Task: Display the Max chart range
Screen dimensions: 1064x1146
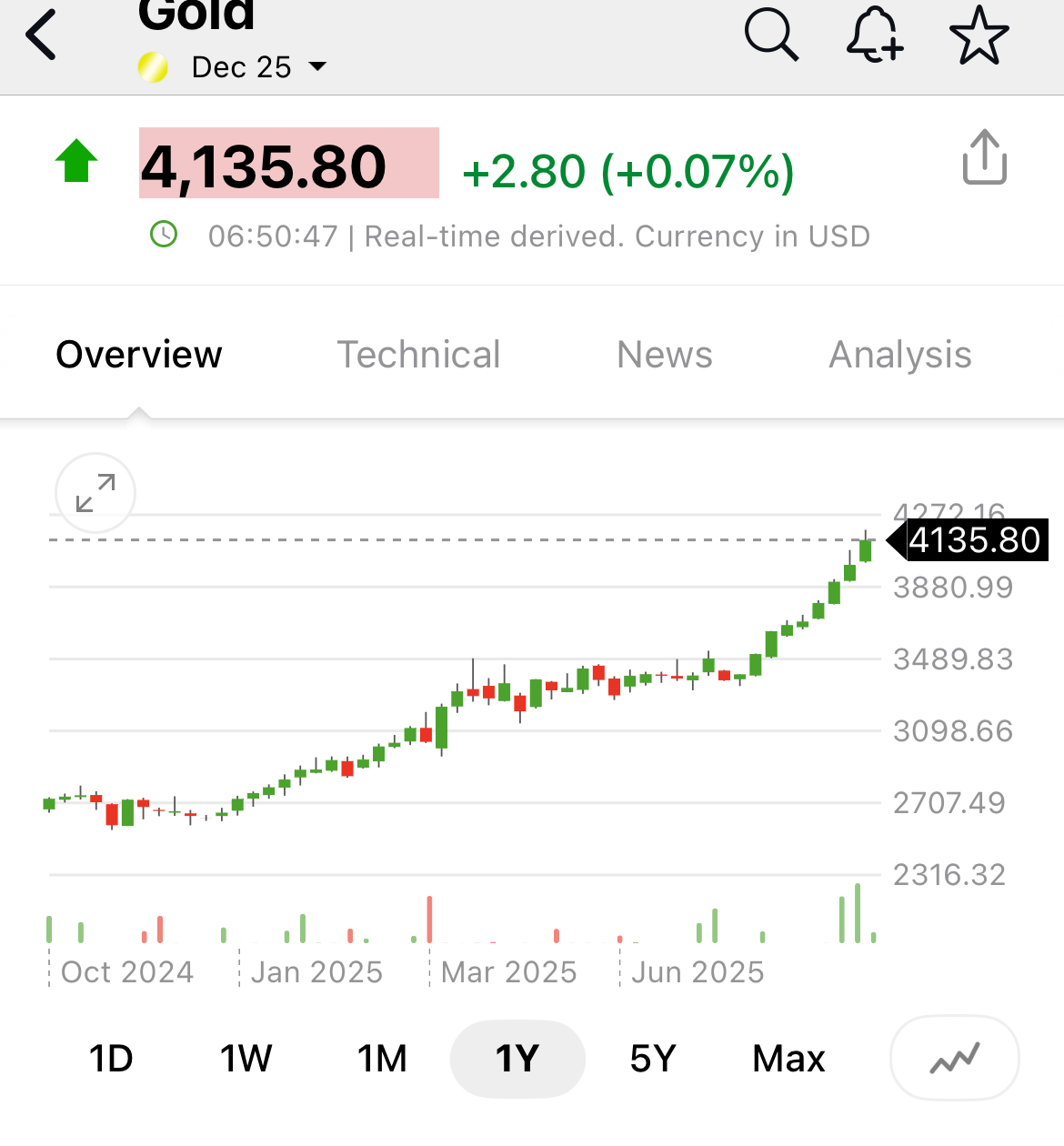Action: (788, 1059)
